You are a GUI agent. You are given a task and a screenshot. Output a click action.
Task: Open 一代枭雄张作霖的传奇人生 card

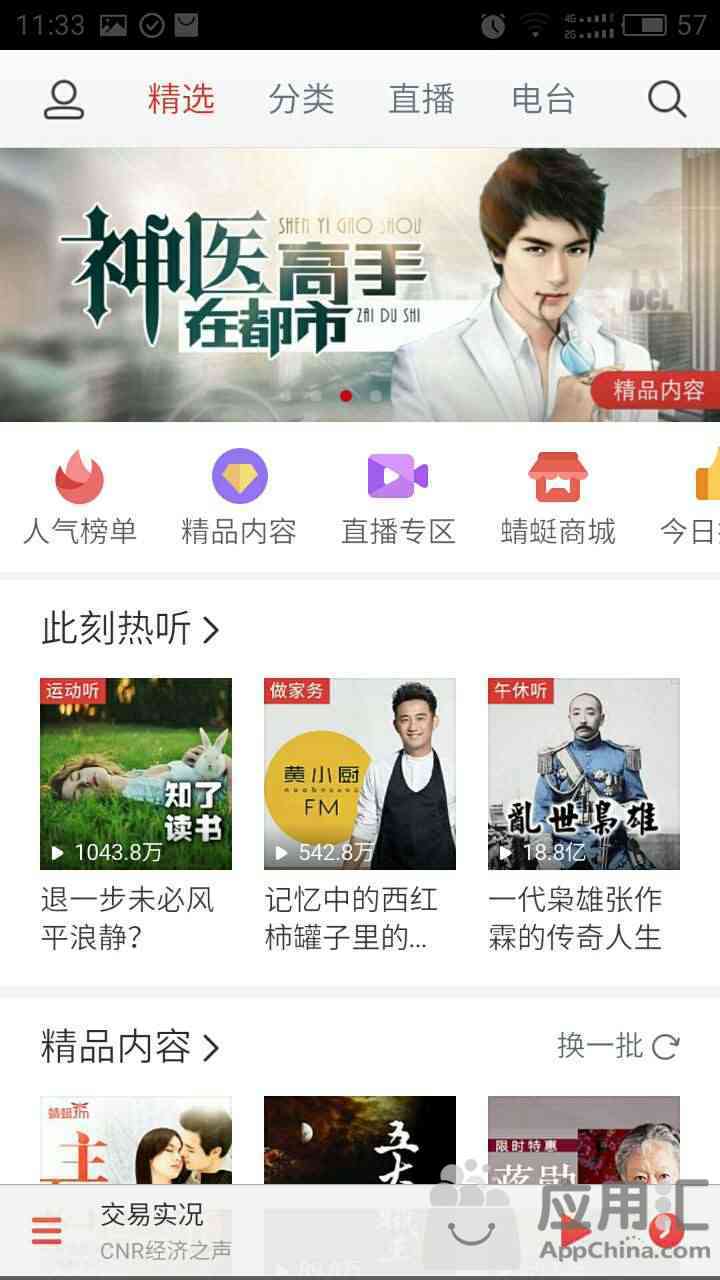coord(584,774)
